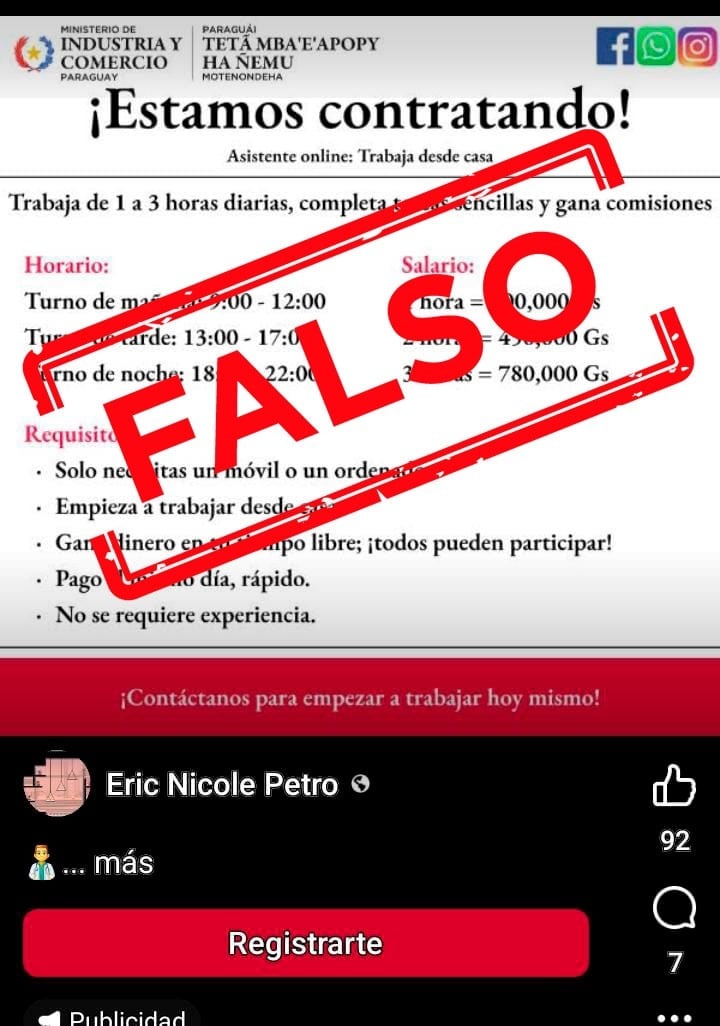View the advertiser's profile picture
Screen dimensions: 720x1026
(x=56, y=785)
